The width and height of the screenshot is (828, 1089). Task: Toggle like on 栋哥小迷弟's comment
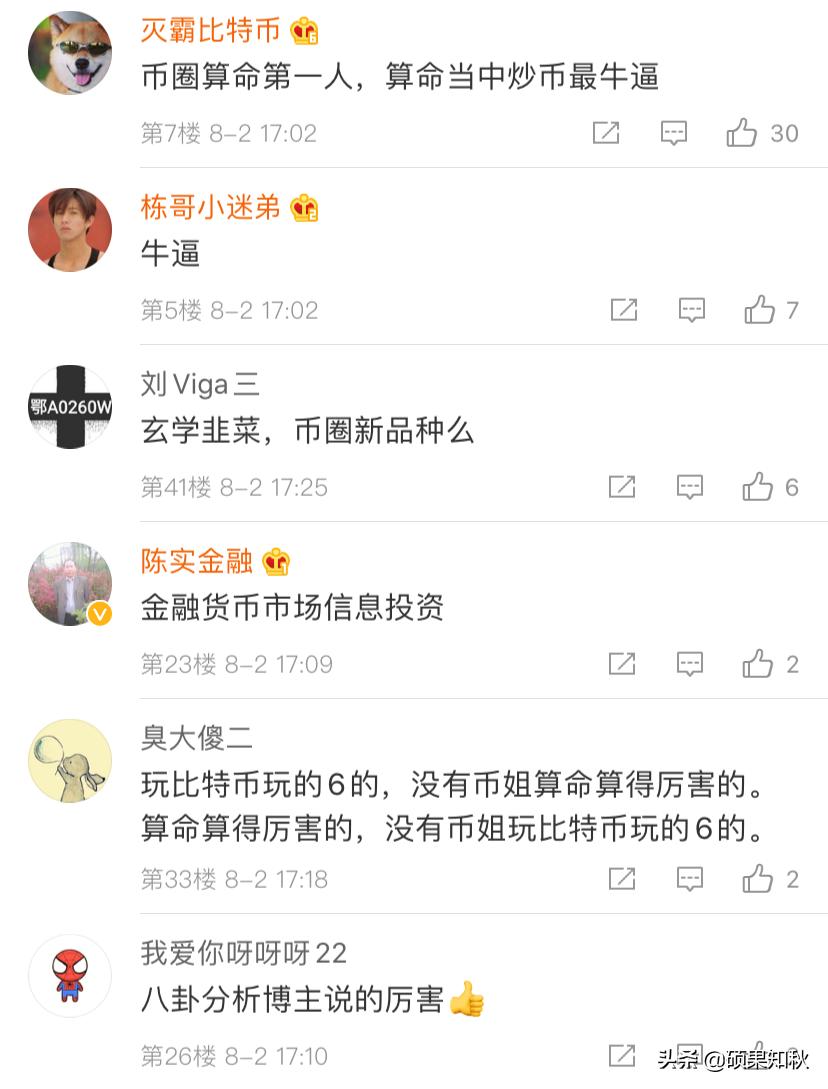758,309
